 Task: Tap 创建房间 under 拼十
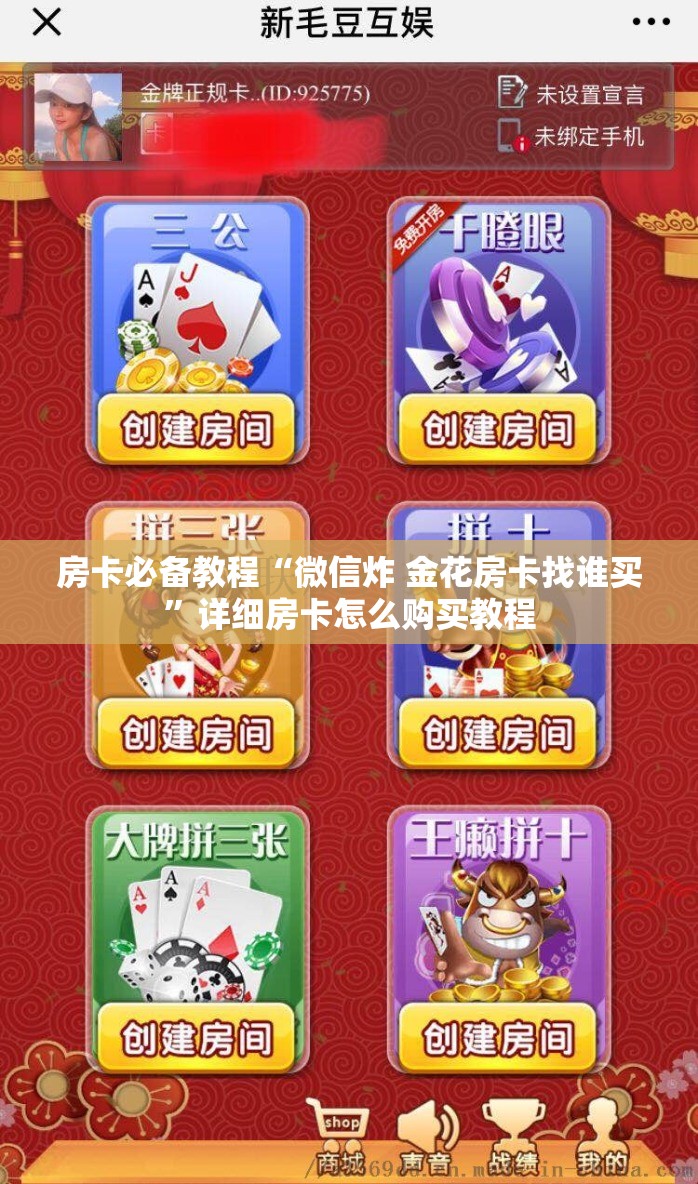(x=498, y=733)
